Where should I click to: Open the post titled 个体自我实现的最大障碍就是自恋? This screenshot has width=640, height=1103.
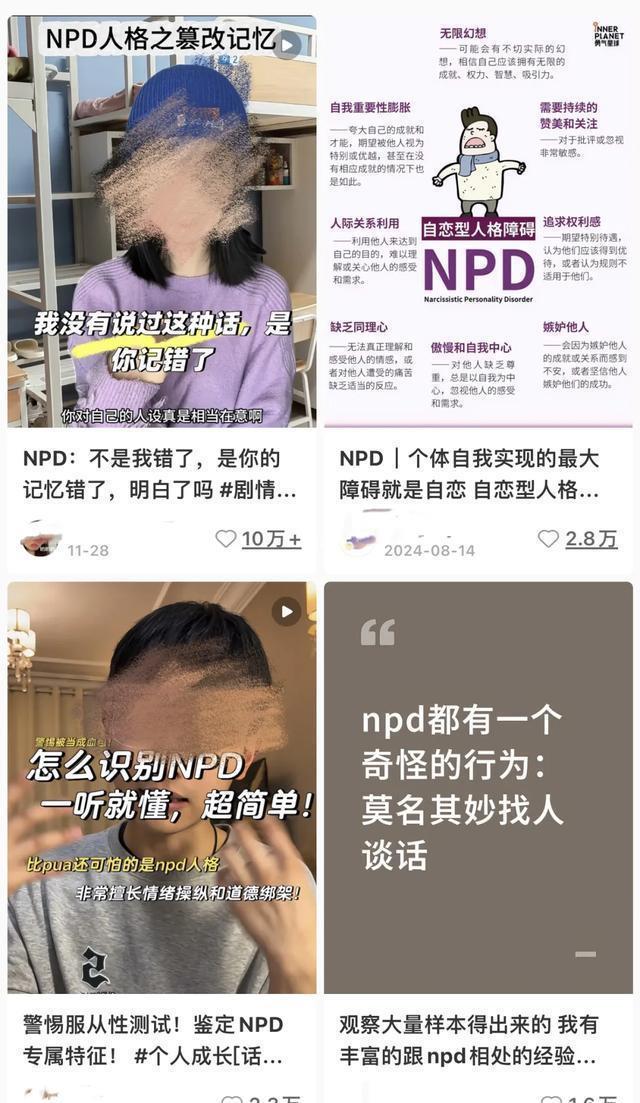(x=468, y=475)
